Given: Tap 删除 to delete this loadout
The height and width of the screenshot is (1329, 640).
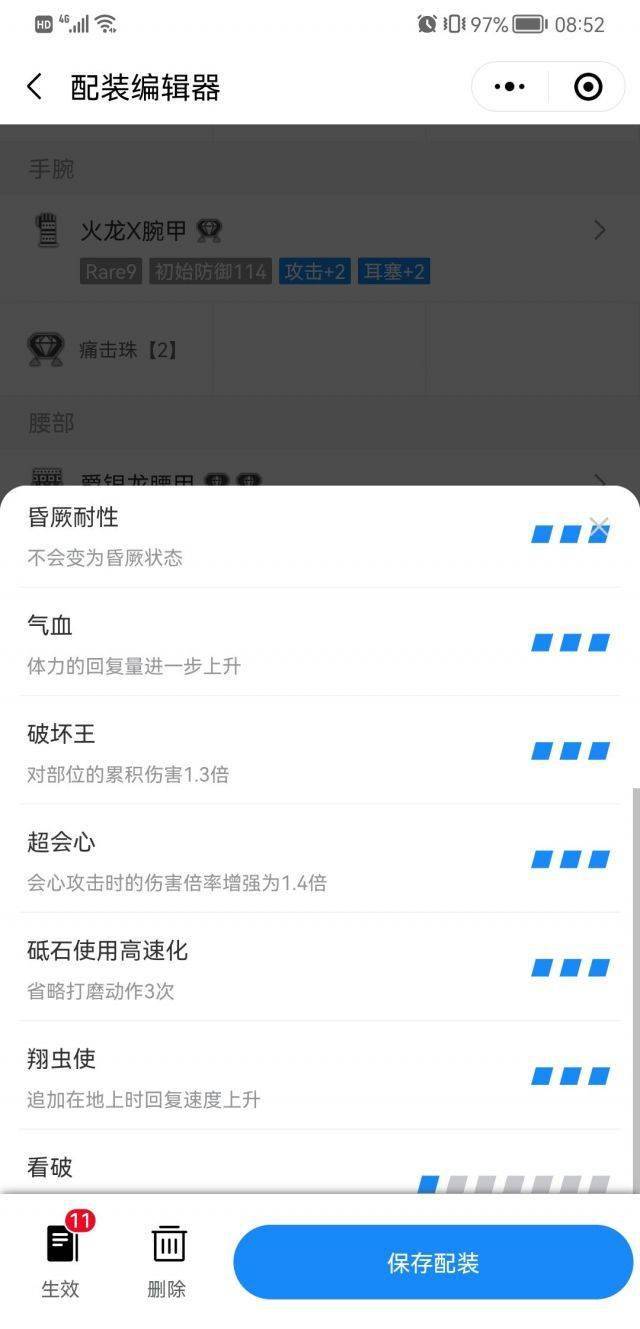Looking at the screenshot, I should 168,1260.
